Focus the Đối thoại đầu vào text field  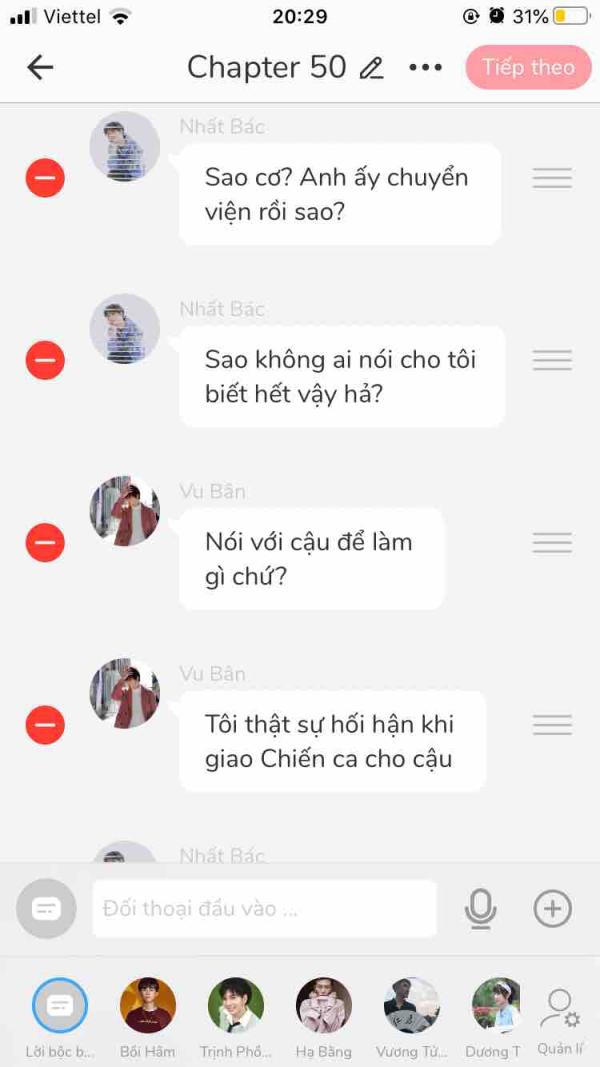point(265,908)
